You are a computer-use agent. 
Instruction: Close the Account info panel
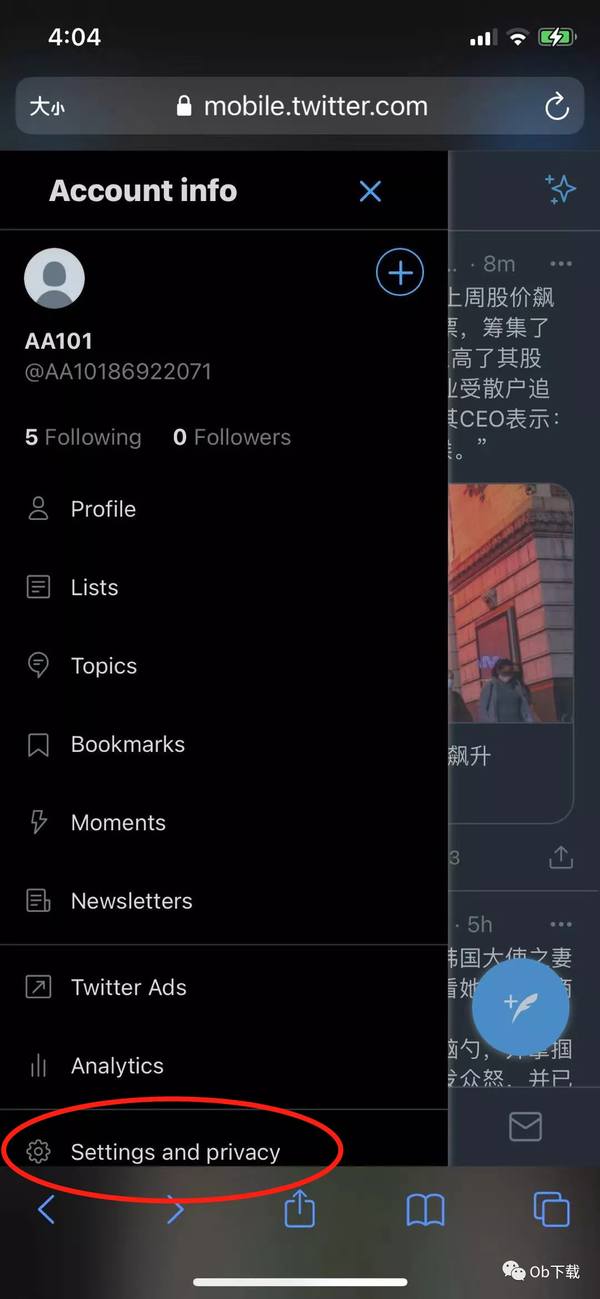click(370, 191)
